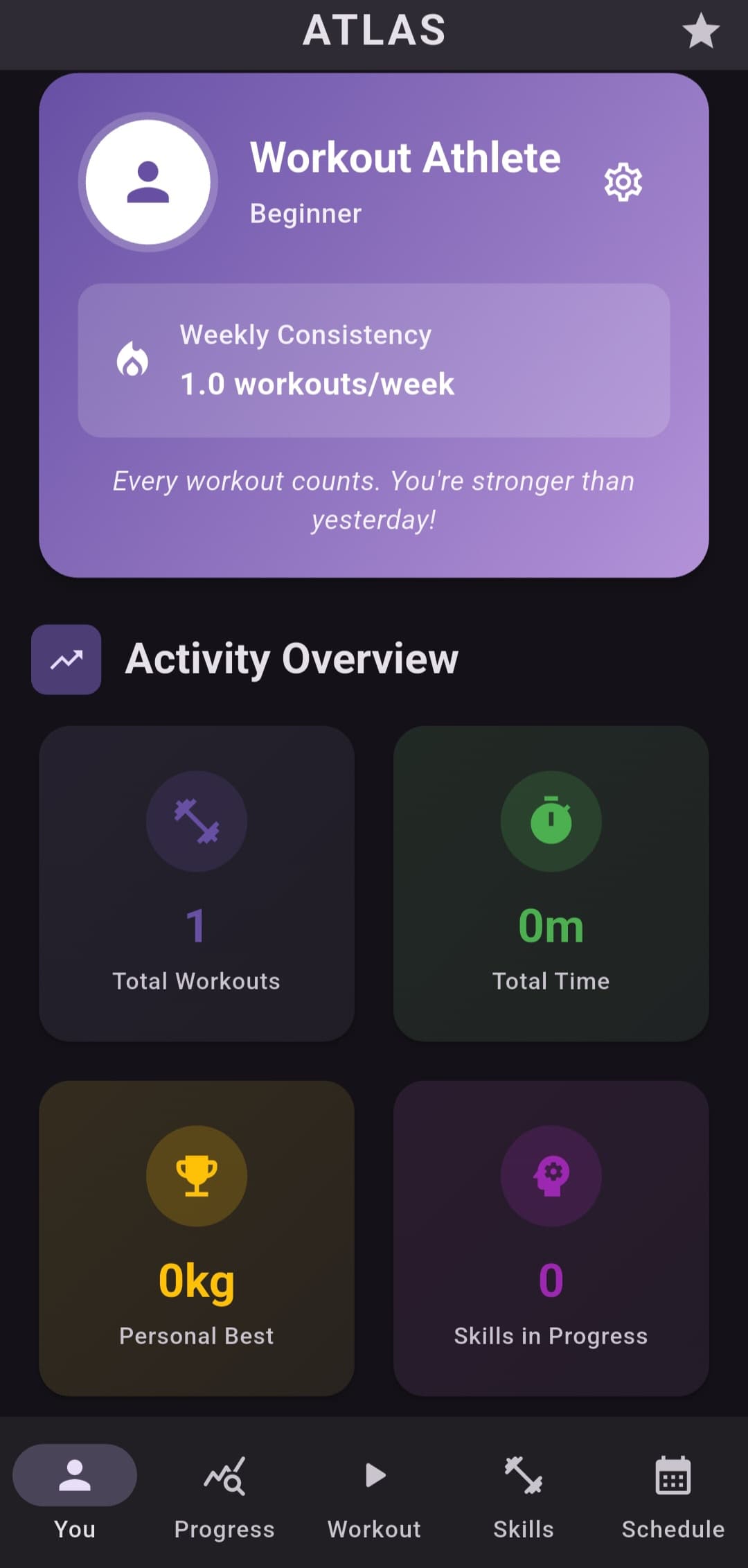
Task: Select the star icon in the top bar
Action: point(700,31)
